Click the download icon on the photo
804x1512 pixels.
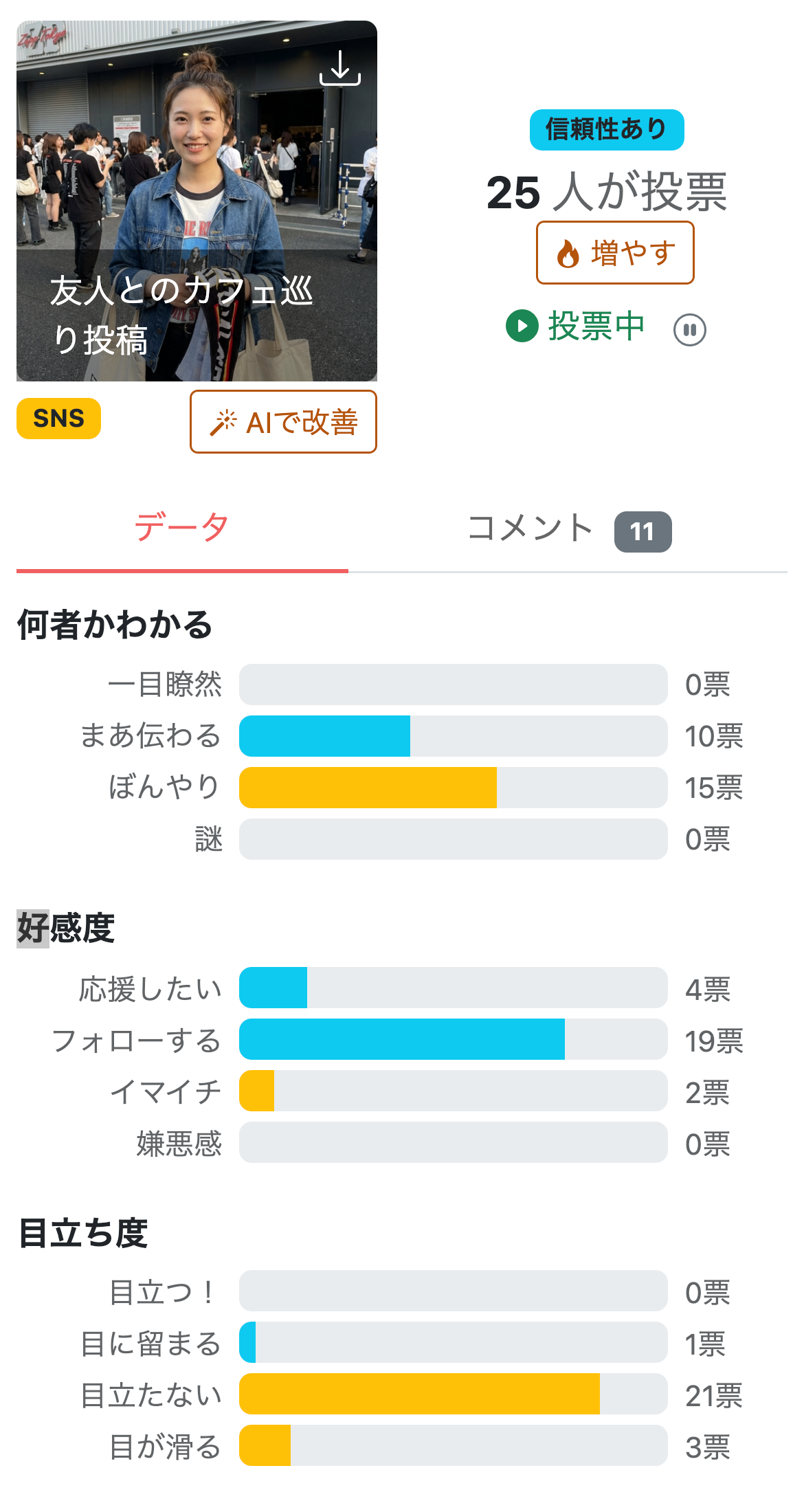click(342, 69)
